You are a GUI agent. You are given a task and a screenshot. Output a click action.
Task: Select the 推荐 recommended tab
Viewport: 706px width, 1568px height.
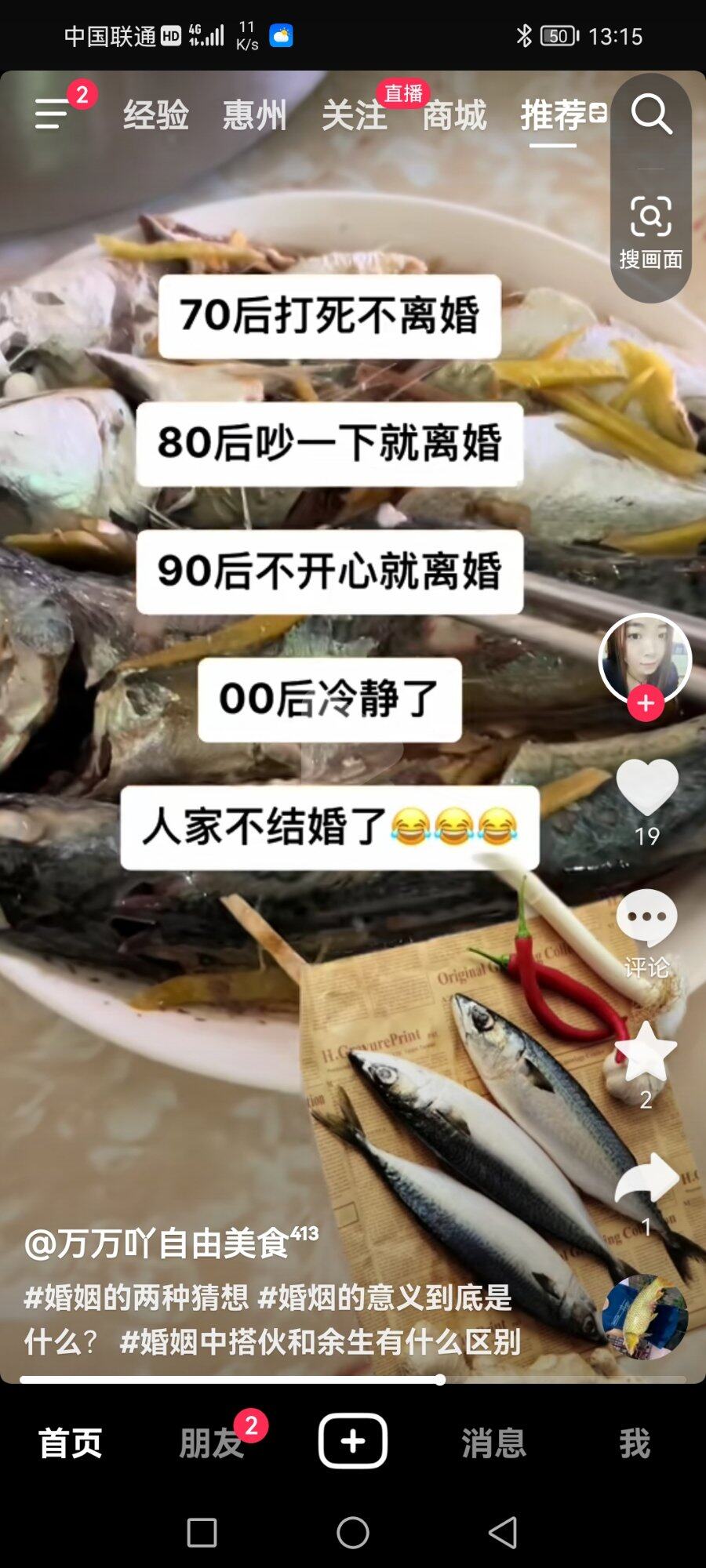[x=554, y=115]
